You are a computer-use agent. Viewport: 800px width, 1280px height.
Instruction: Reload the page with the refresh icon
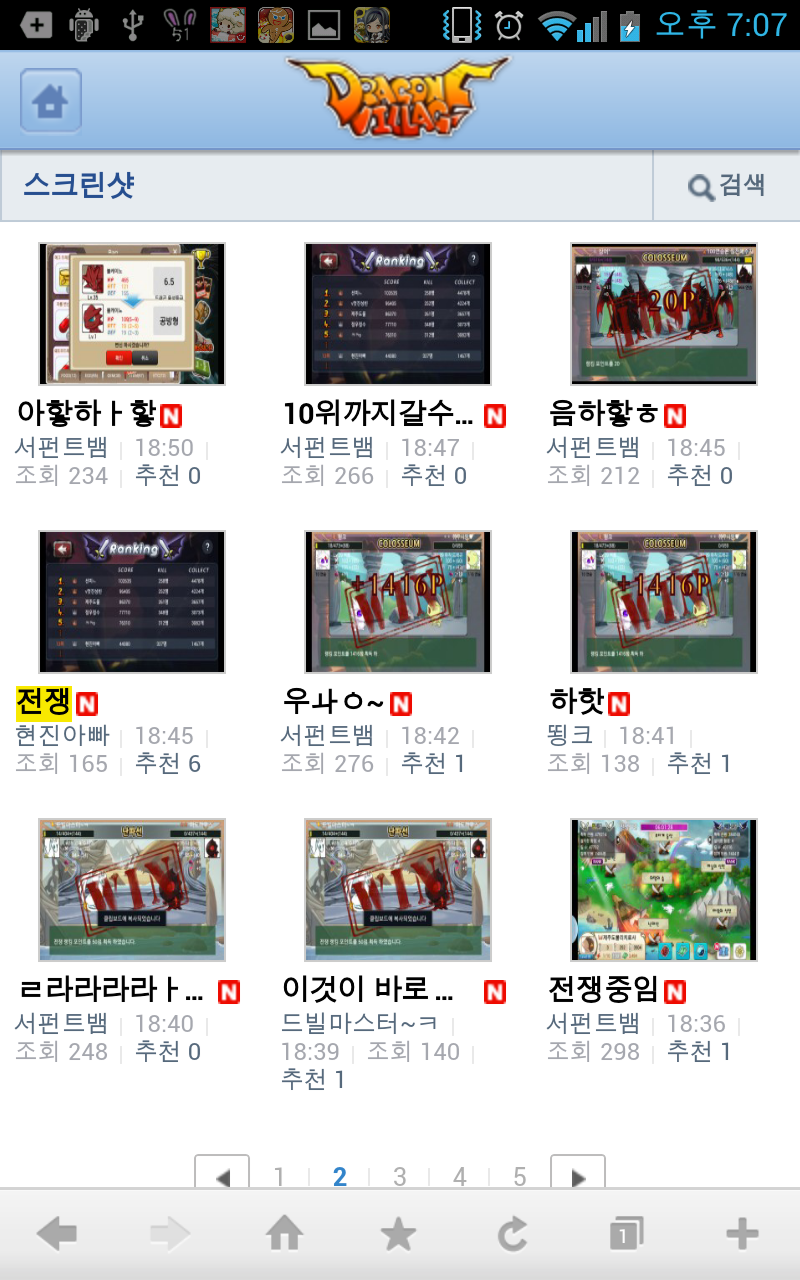pyautogui.click(x=513, y=1235)
